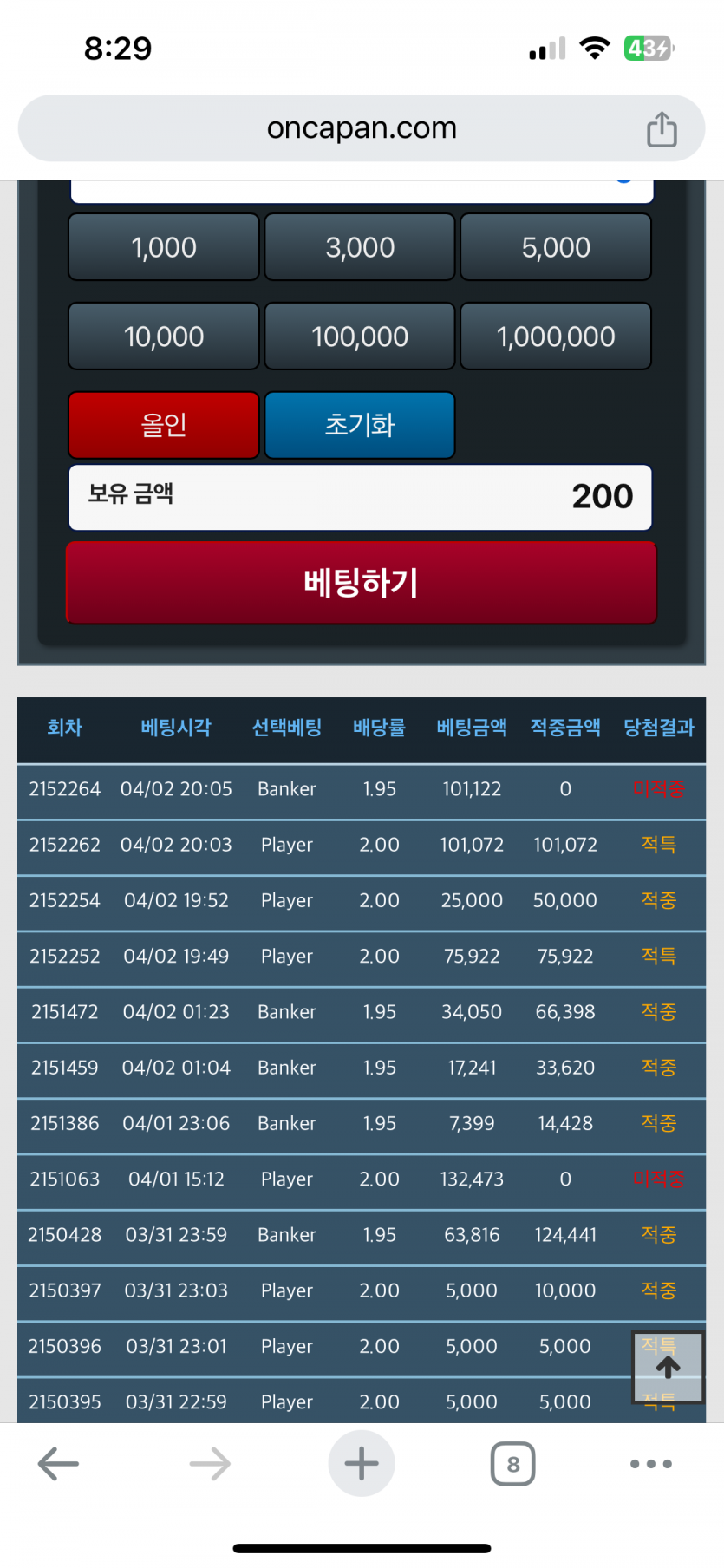Select the 1,000 bet amount button

[164, 247]
